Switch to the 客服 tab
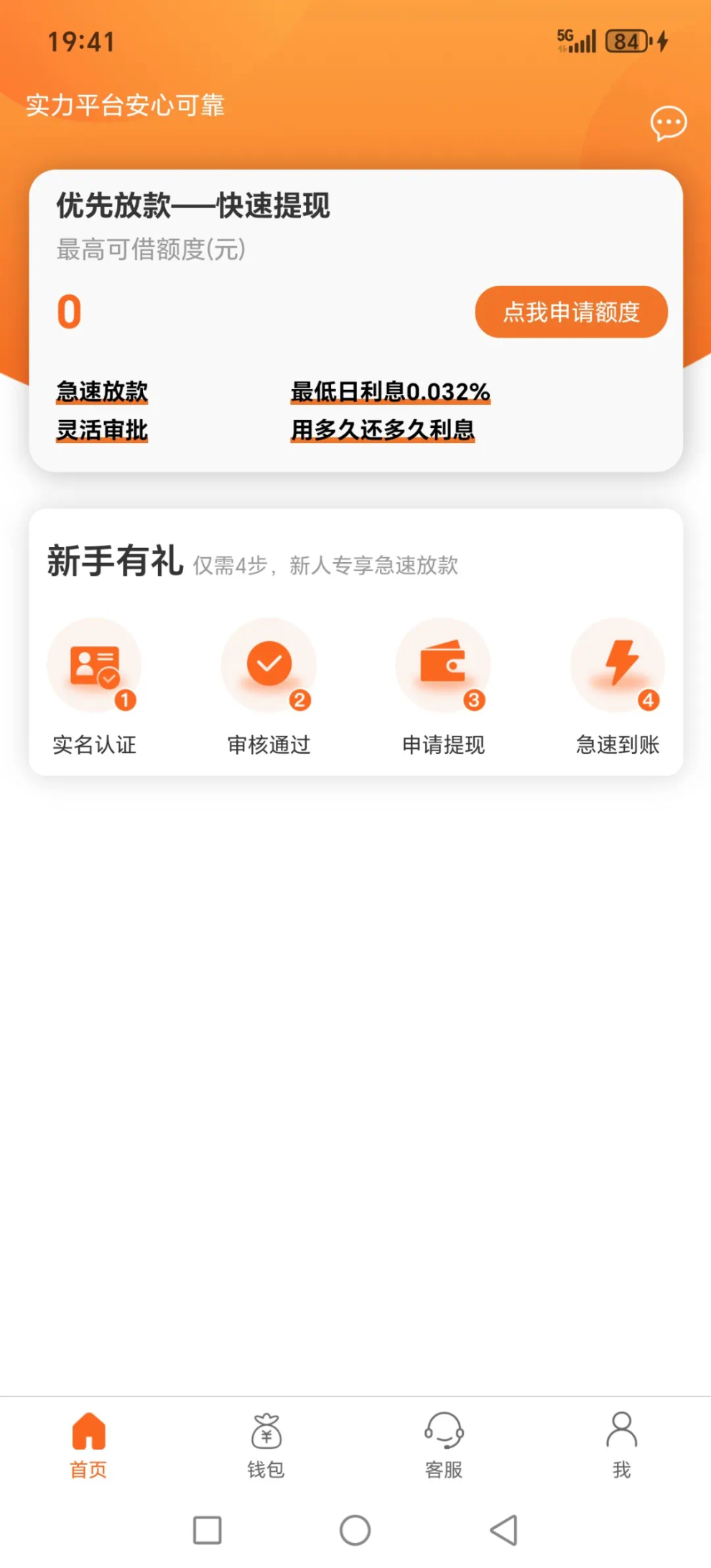 [x=443, y=1445]
